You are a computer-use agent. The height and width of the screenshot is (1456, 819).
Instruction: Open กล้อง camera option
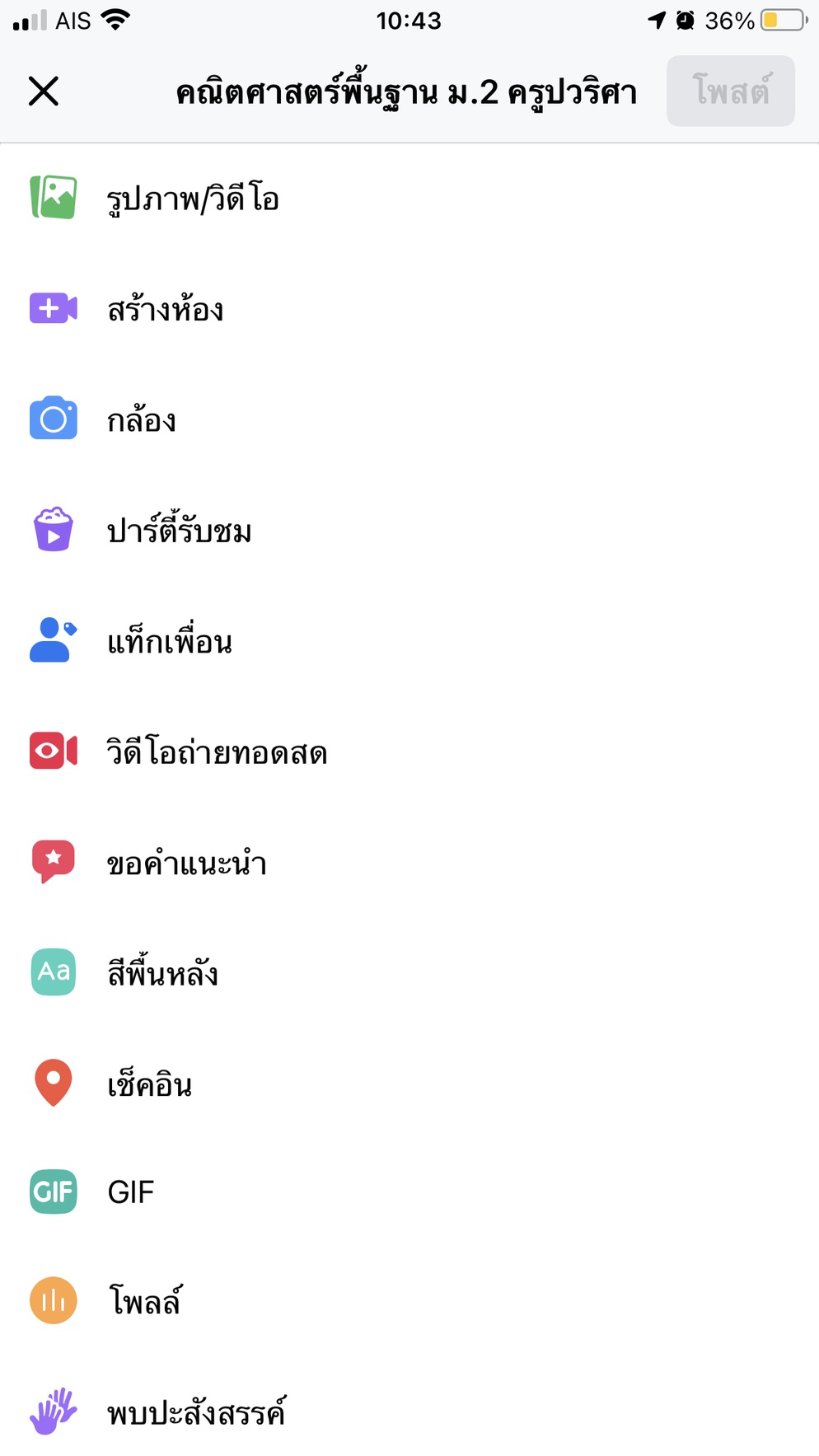(409, 420)
